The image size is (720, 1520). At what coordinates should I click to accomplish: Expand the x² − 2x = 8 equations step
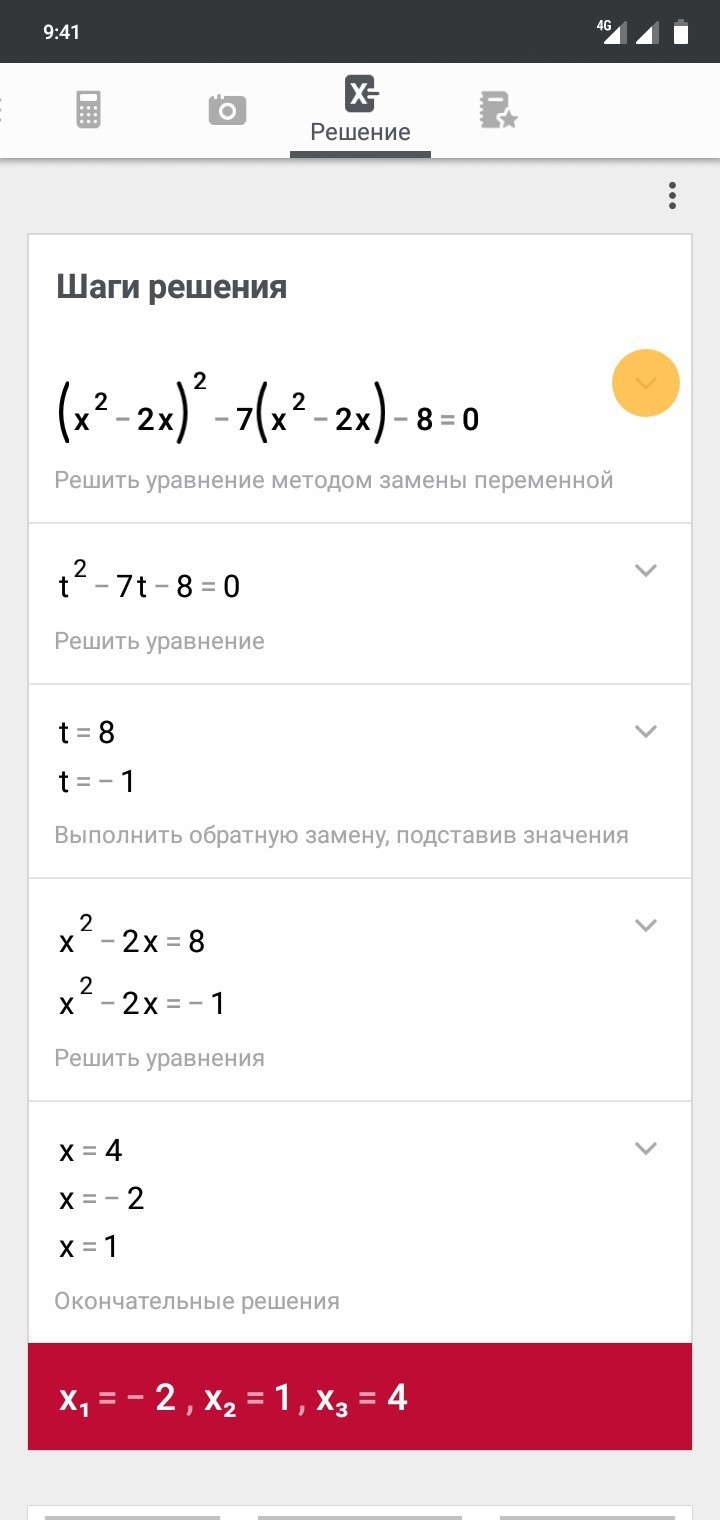point(646,925)
